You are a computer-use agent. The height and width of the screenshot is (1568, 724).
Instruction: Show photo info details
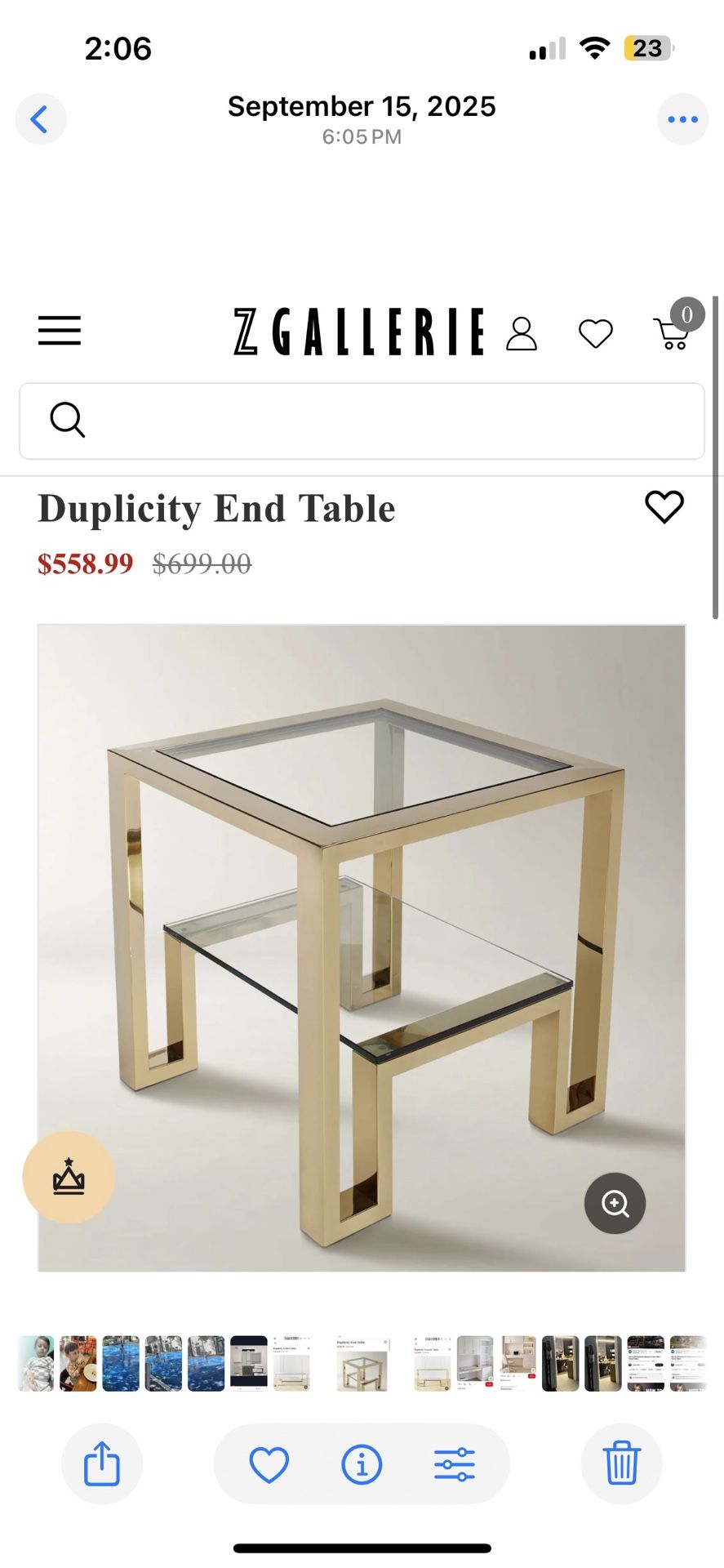click(362, 1464)
